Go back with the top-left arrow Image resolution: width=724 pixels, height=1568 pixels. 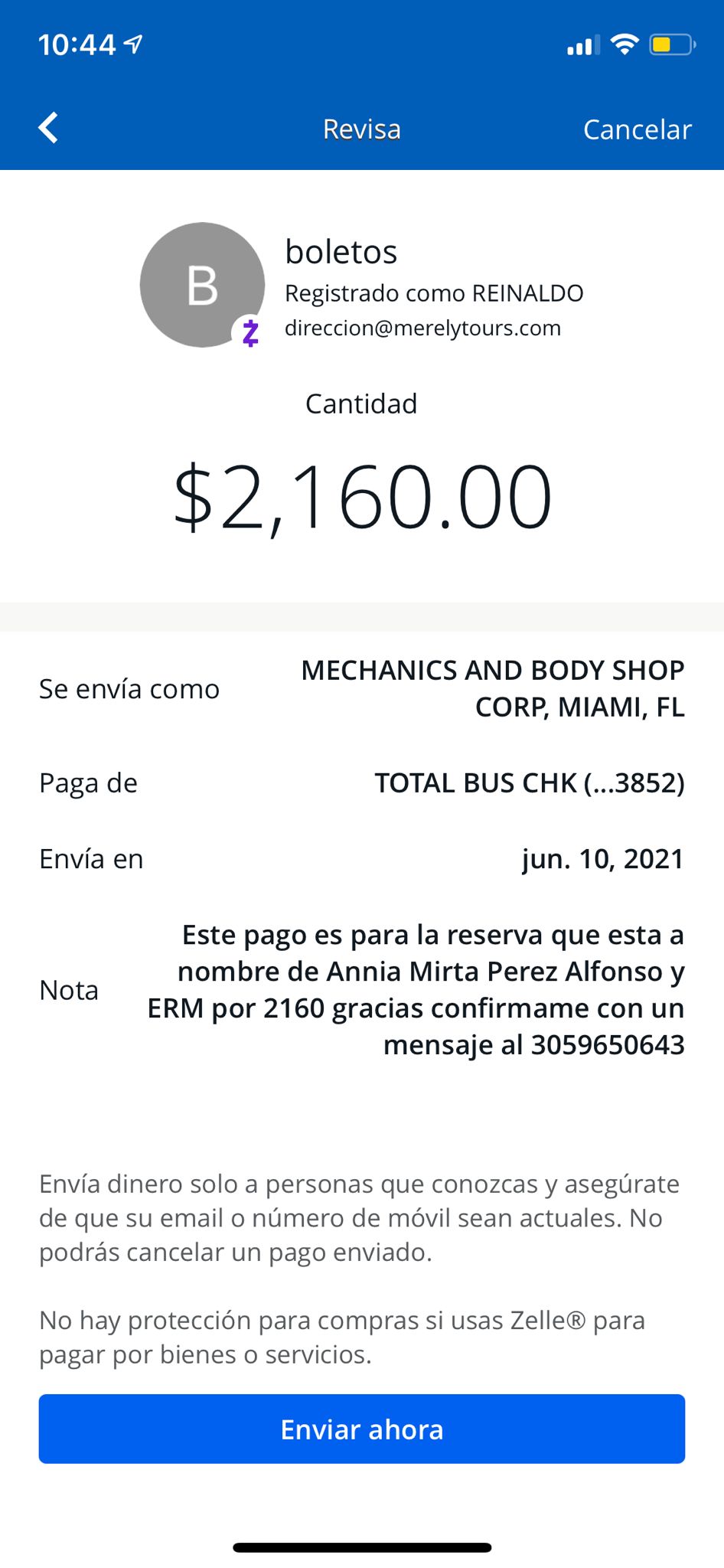point(48,128)
